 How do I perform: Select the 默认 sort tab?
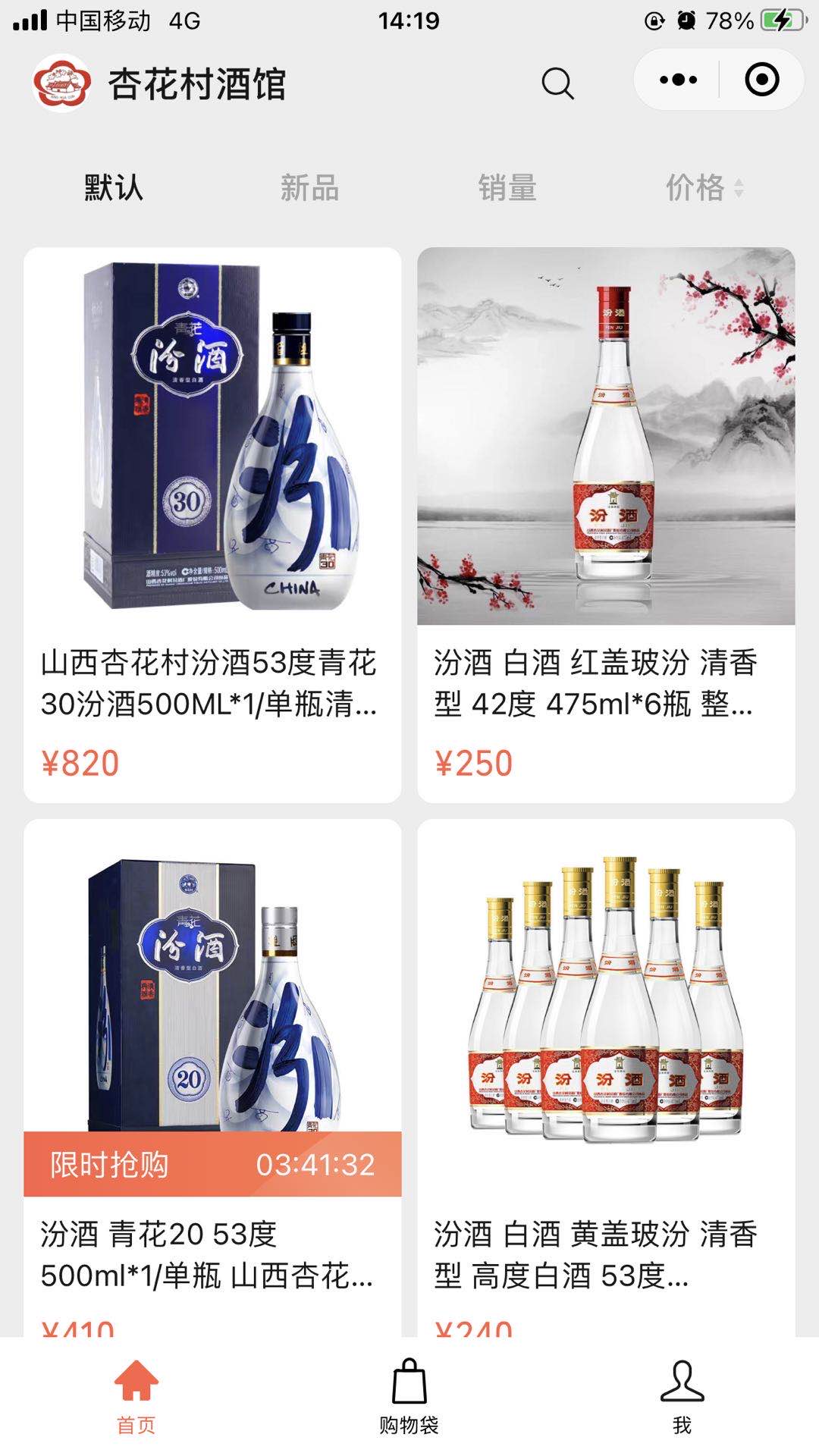[x=114, y=187]
